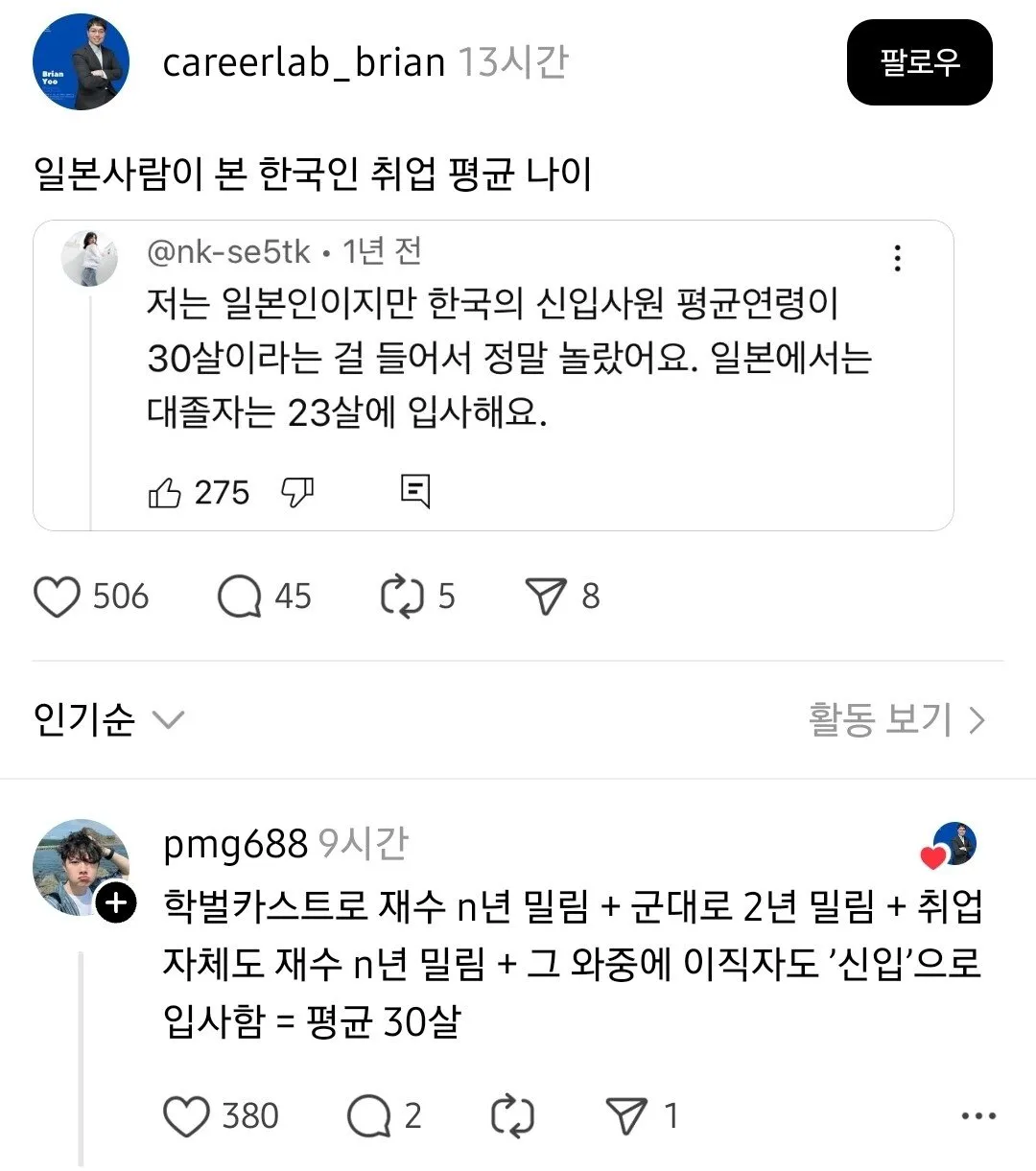
Task: Open careerlab_brian username link
Action: click(304, 62)
